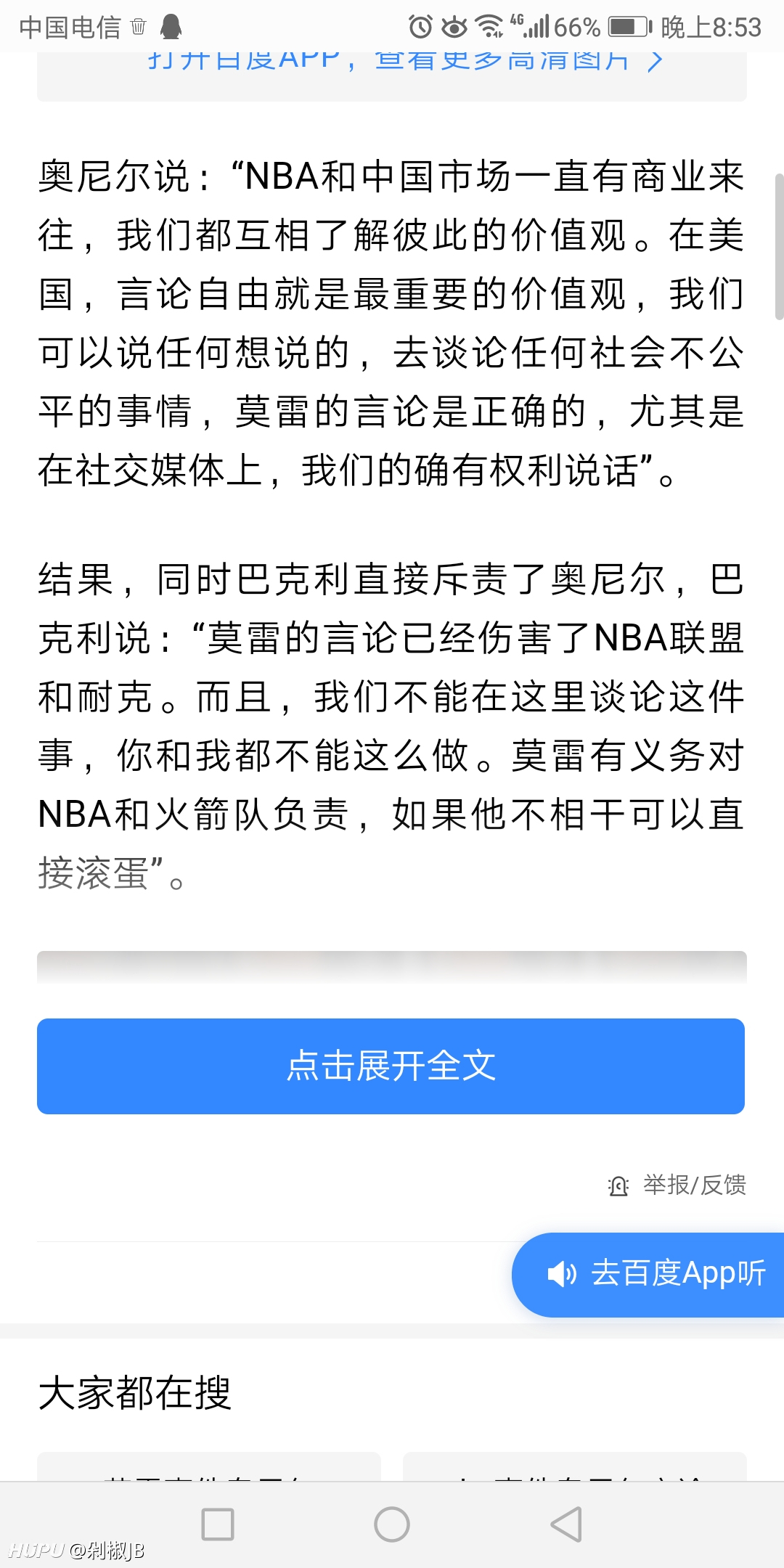Open recent apps with the square button
784x1568 pixels.
218,1524
